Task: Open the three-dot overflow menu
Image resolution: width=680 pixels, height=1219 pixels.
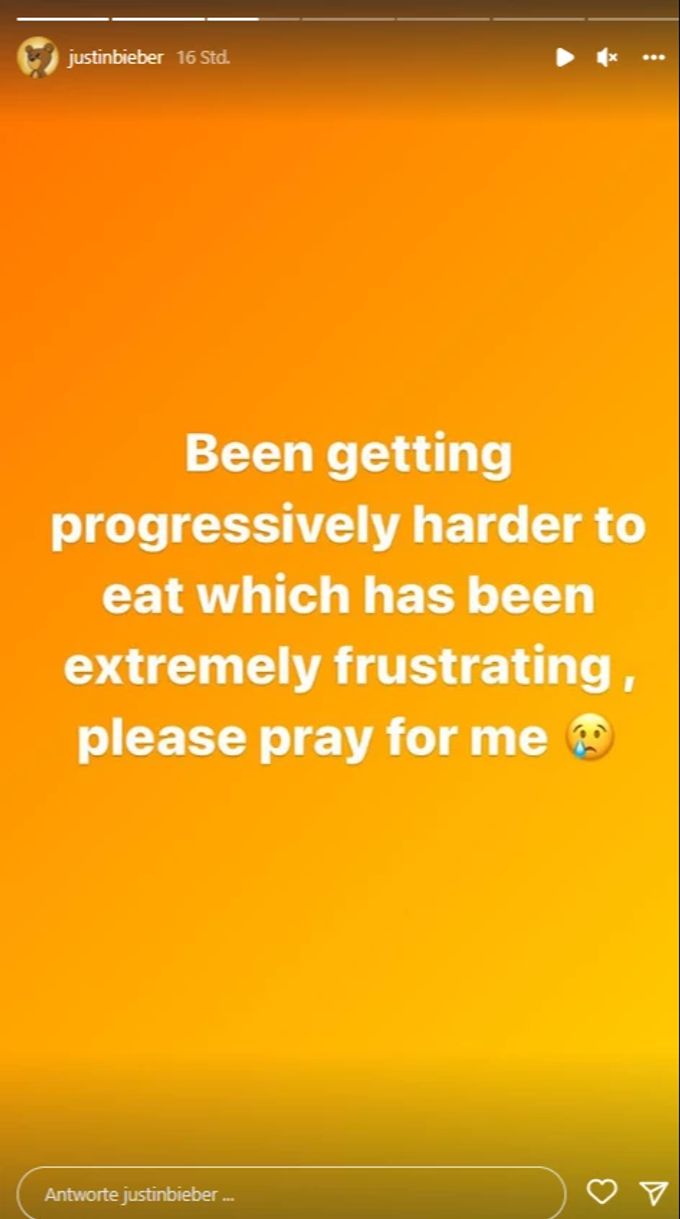Action: click(653, 58)
